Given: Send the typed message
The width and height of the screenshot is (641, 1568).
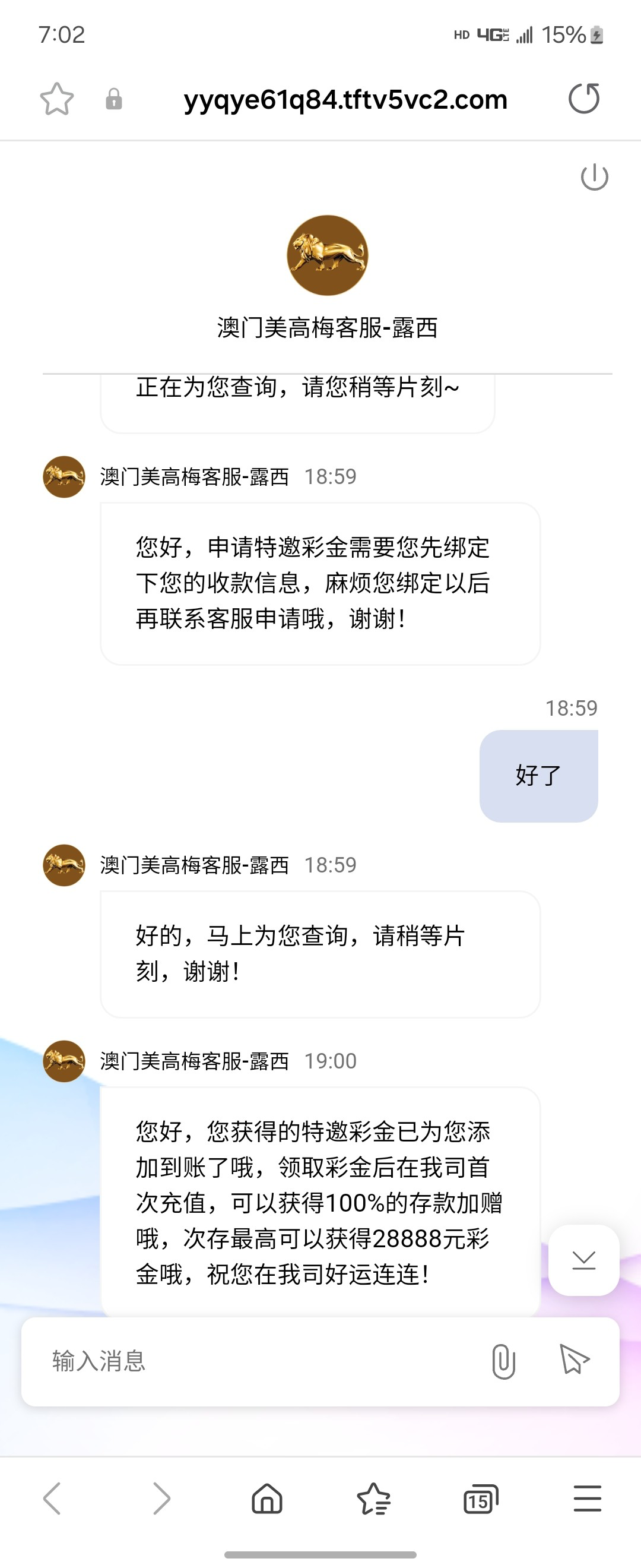Looking at the screenshot, I should tap(573, 1359).
